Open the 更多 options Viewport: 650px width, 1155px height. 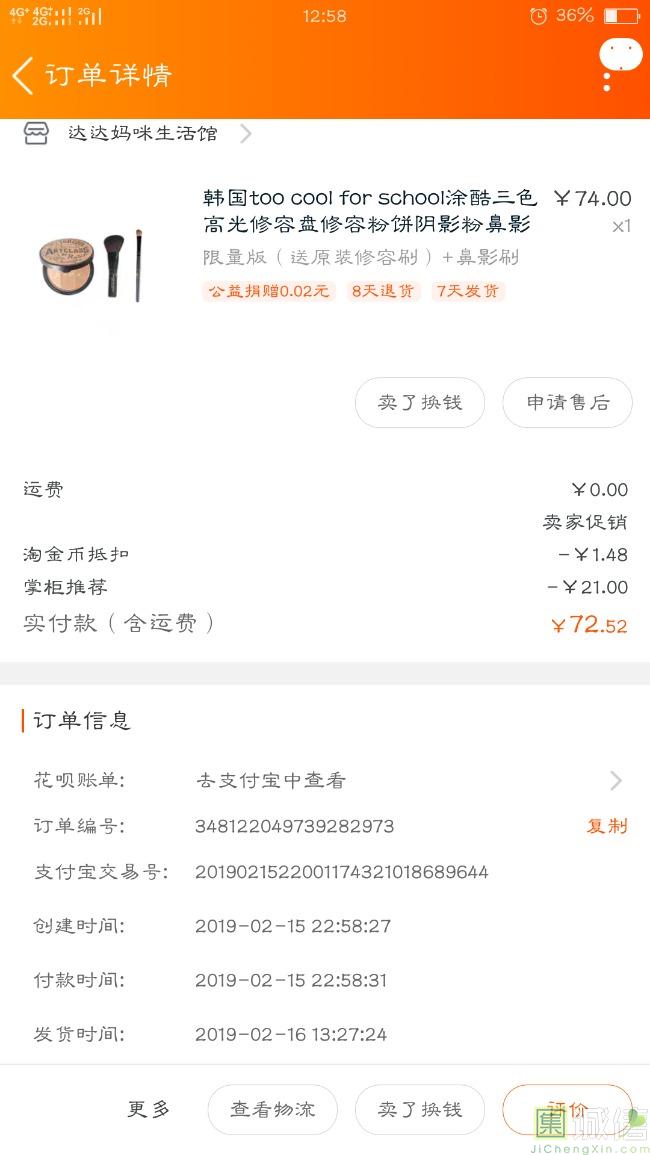tap(149, 1109)
